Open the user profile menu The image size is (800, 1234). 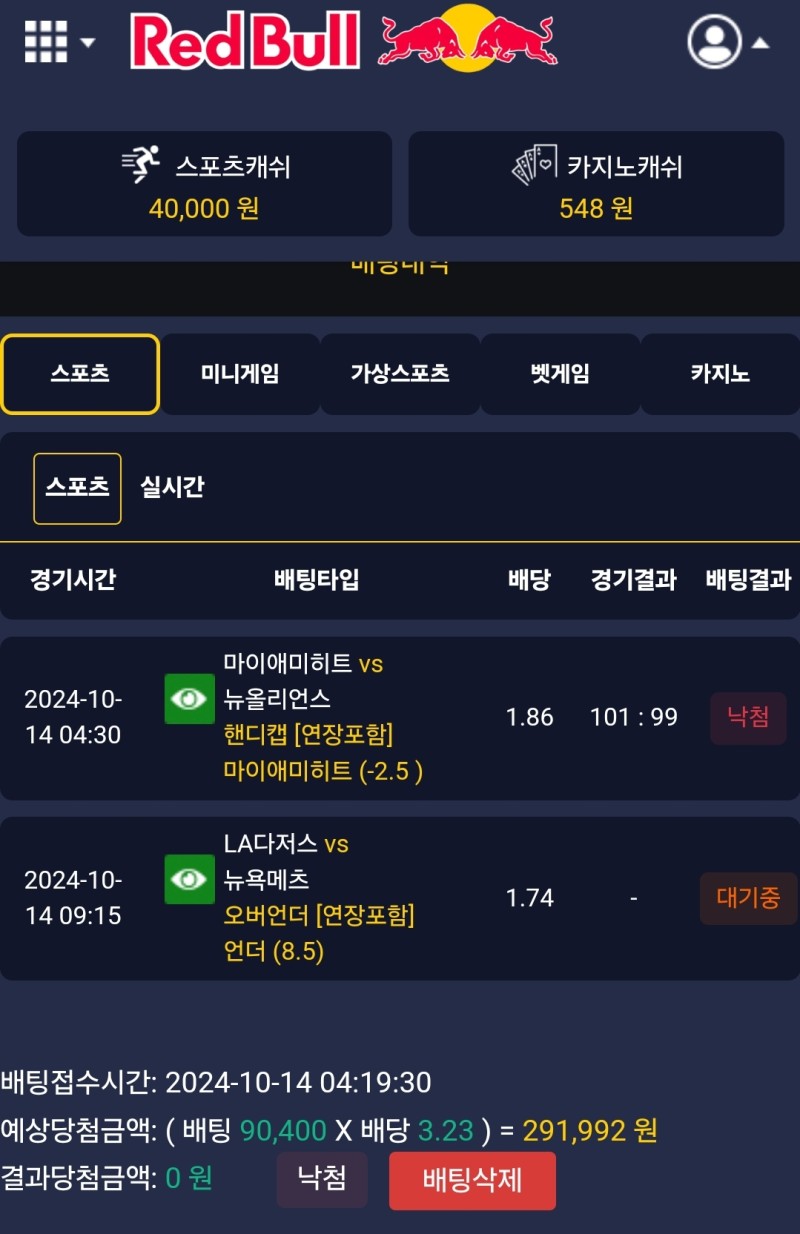pyautogui.click(x=726, y=42)
